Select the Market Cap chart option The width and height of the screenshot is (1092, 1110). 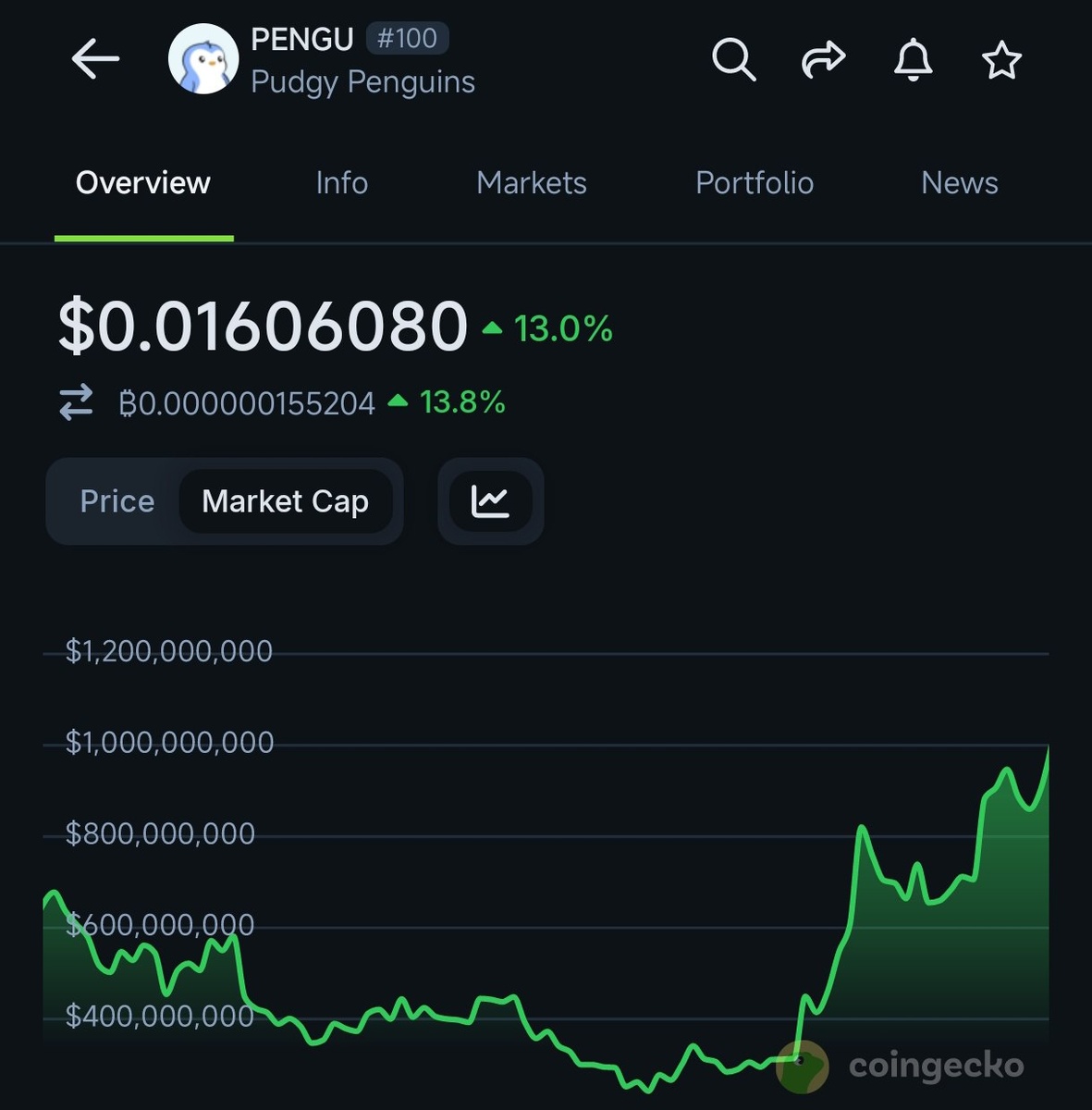pos(285,501)
